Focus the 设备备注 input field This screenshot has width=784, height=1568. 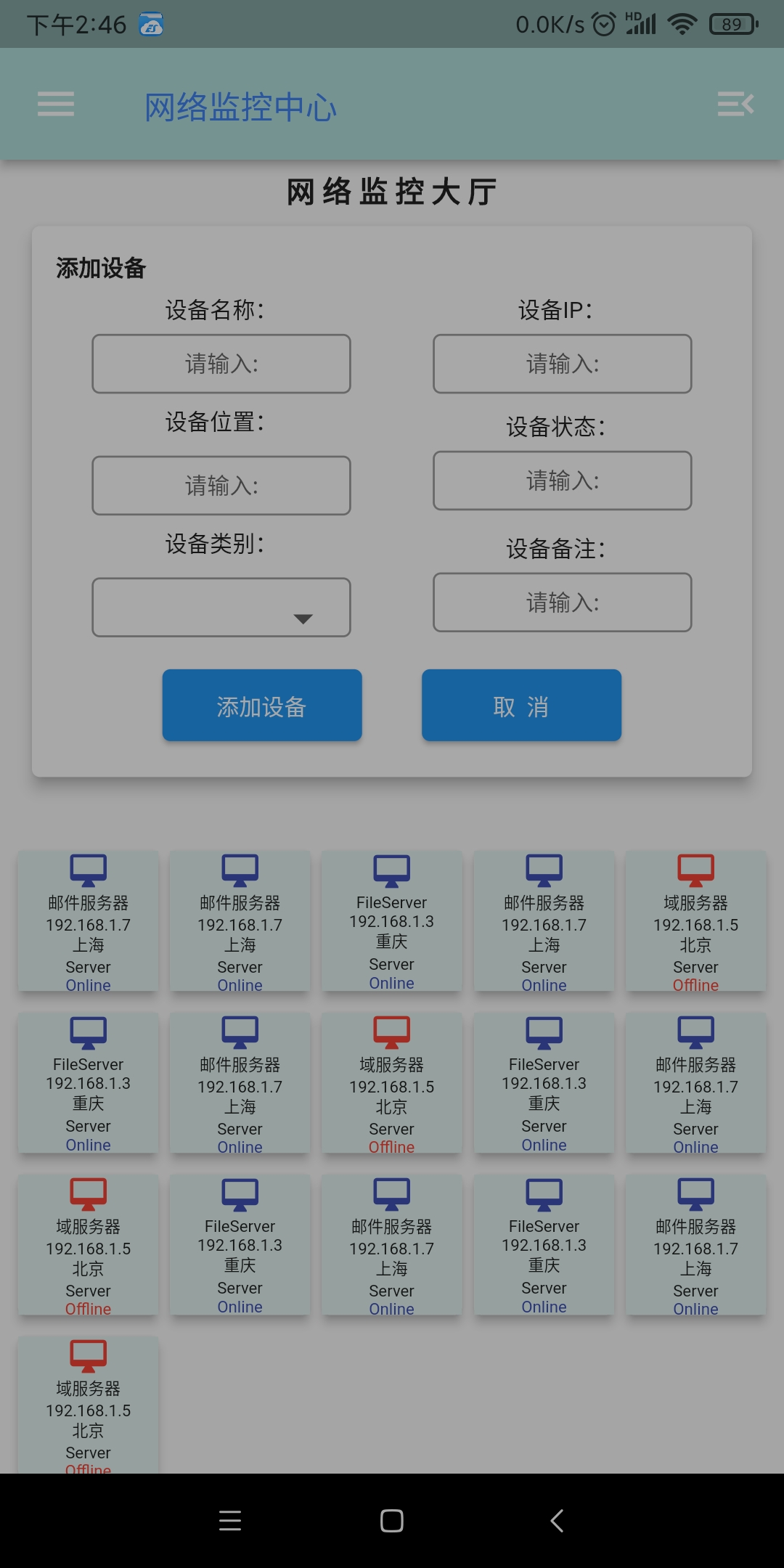coord(563,603)
